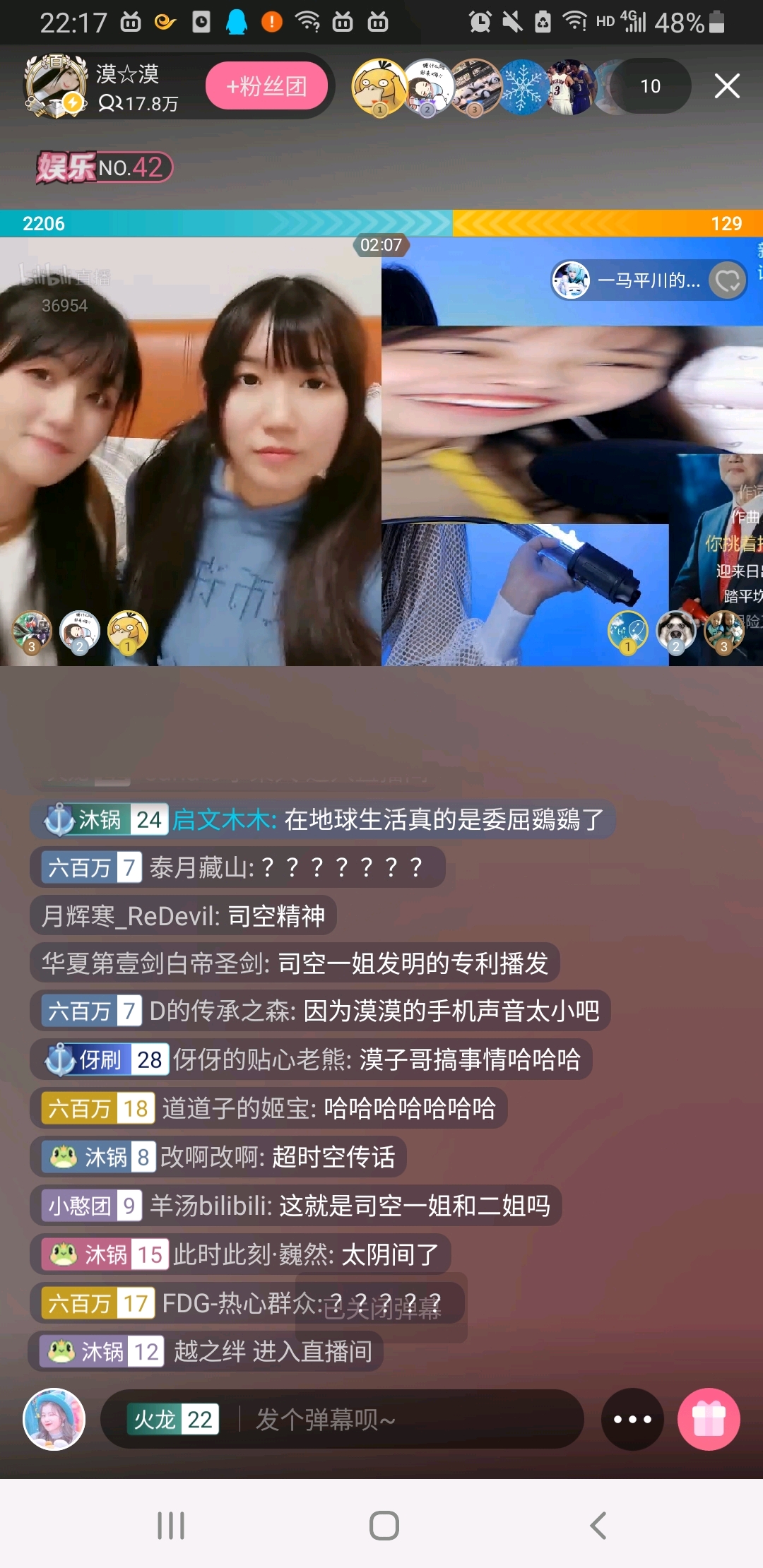763x1568 pixels.
Task: Open 道道子的姬宝's comment in chat
Action: click(x=268, y=1108)
